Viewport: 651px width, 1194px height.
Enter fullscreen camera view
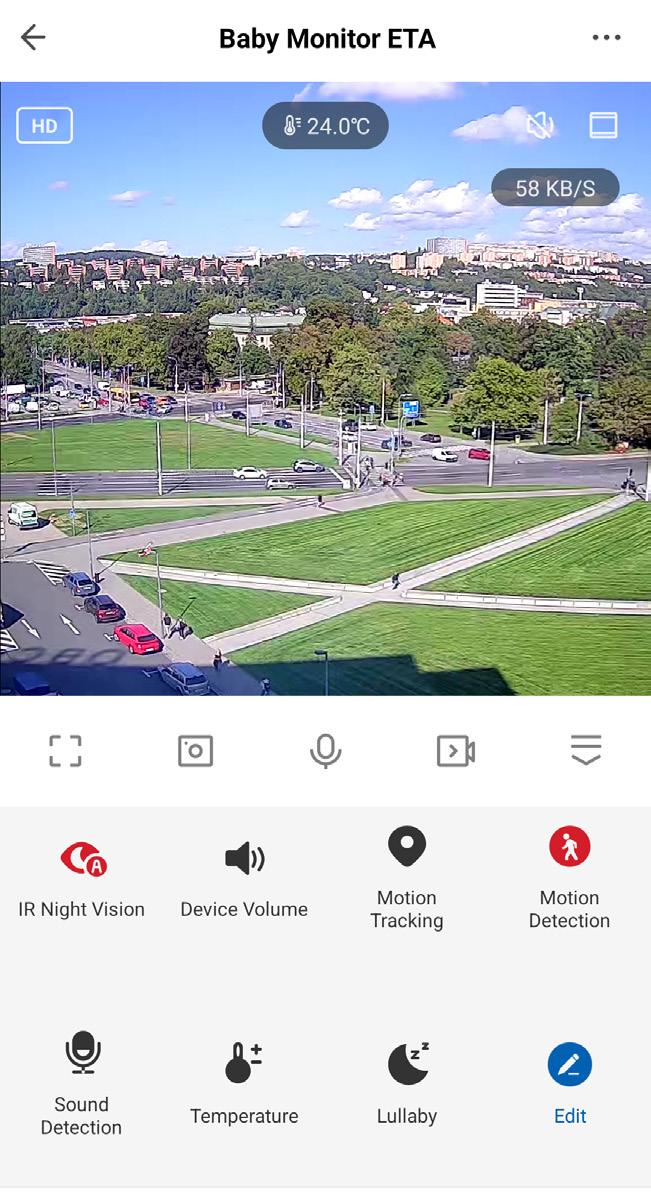[65, 750]
